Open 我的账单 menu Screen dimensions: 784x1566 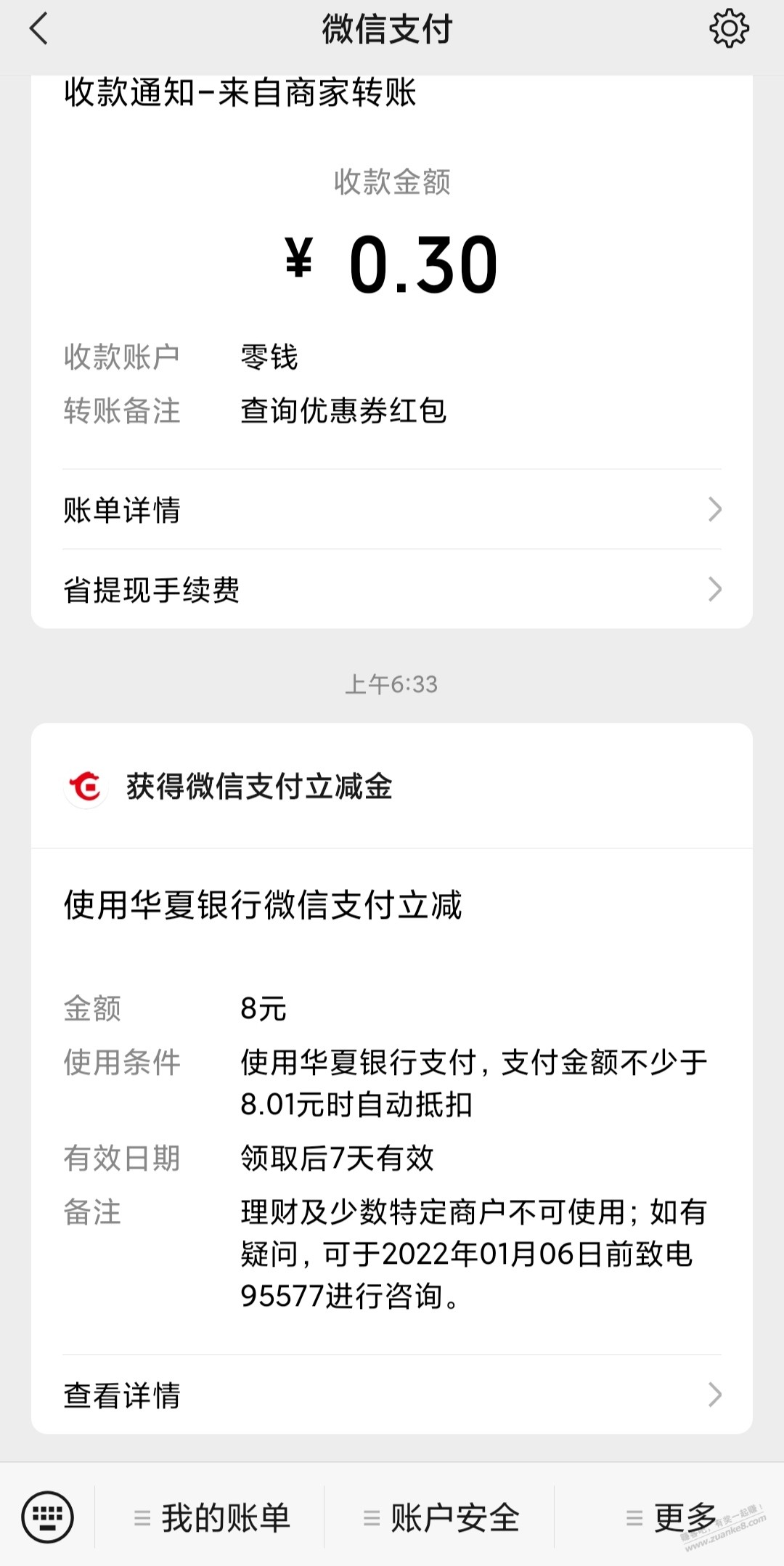point(212,1518)
